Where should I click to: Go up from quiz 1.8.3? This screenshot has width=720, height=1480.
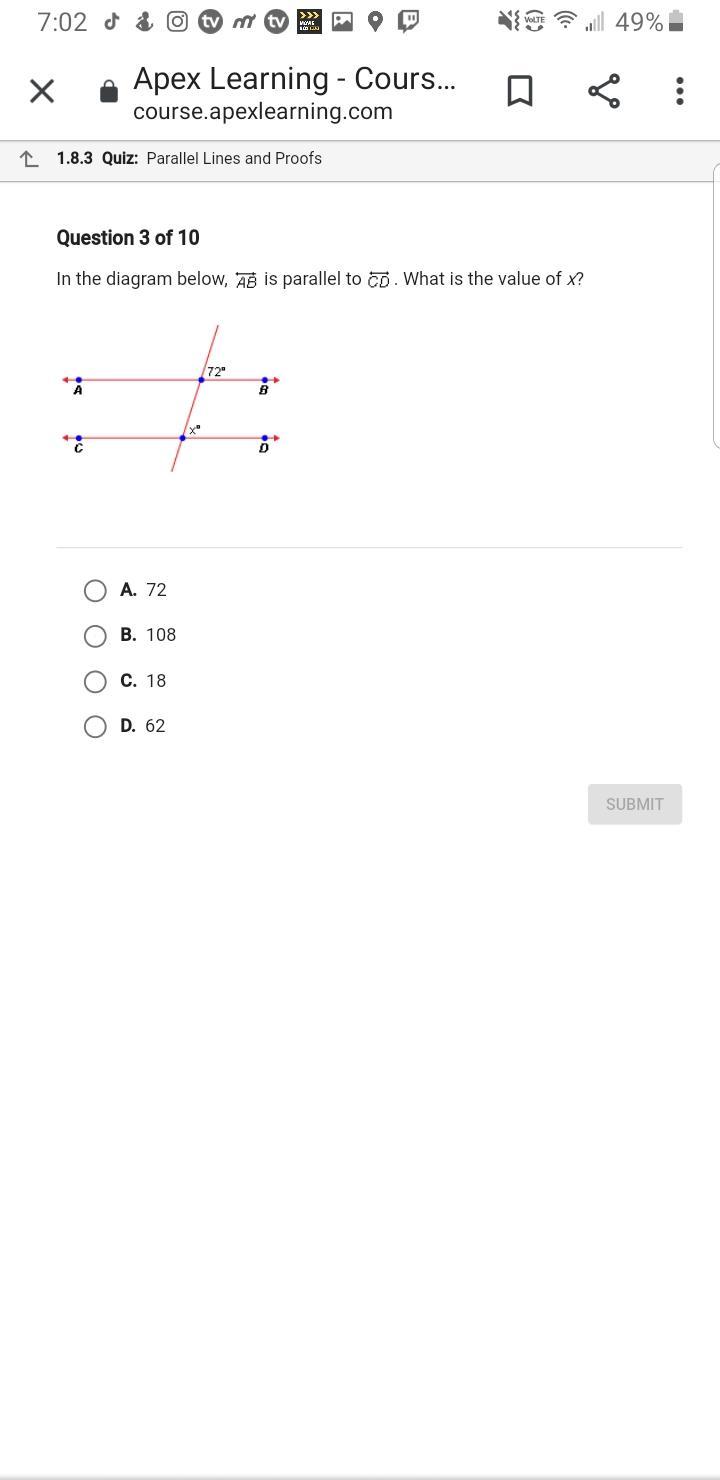pos(29,159)
